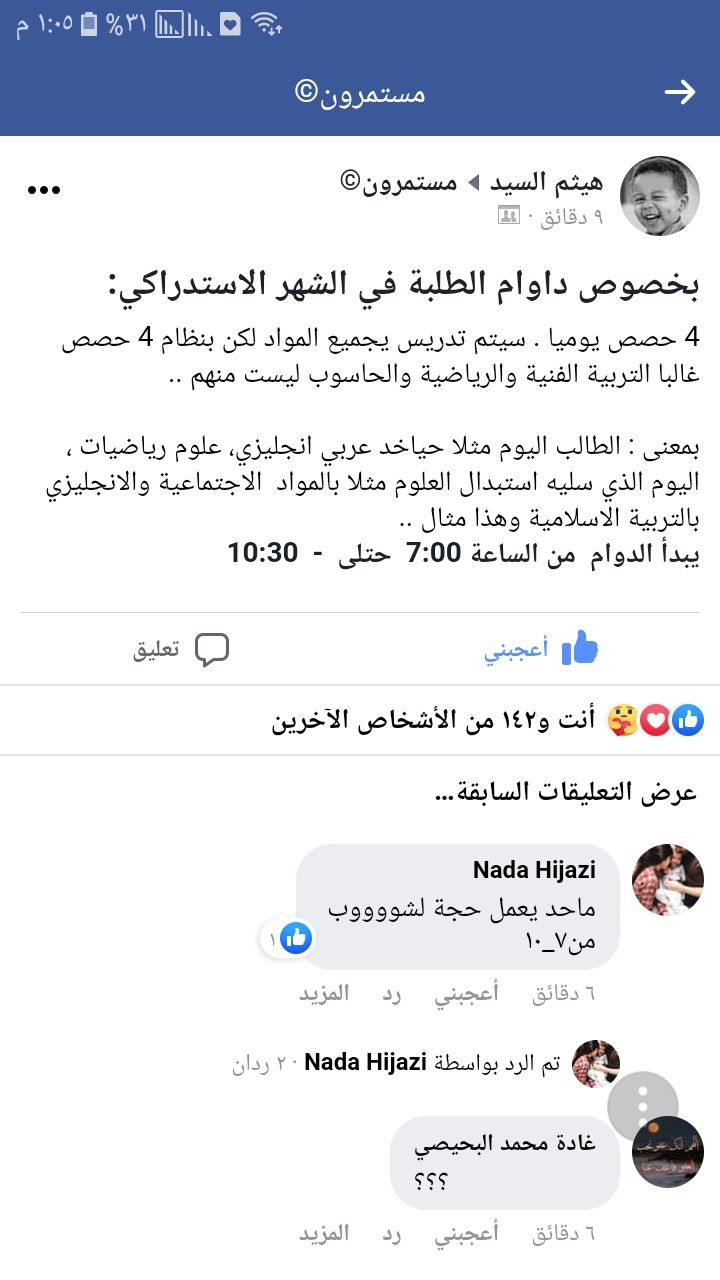Open Nada Hijazi's profile photo

(668, 880)
